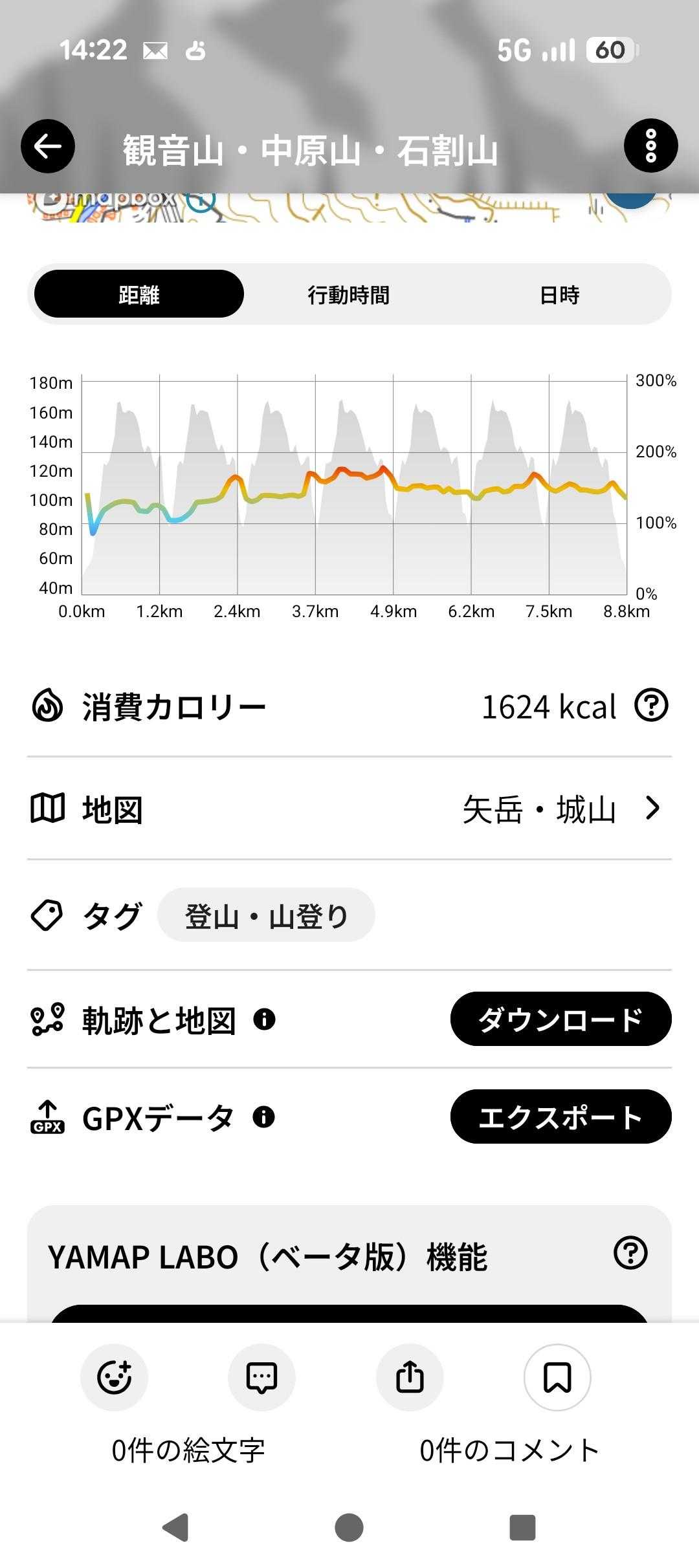Select the 距離 segment
Viewport: 699px width, 1568px height.
(139, 295)
